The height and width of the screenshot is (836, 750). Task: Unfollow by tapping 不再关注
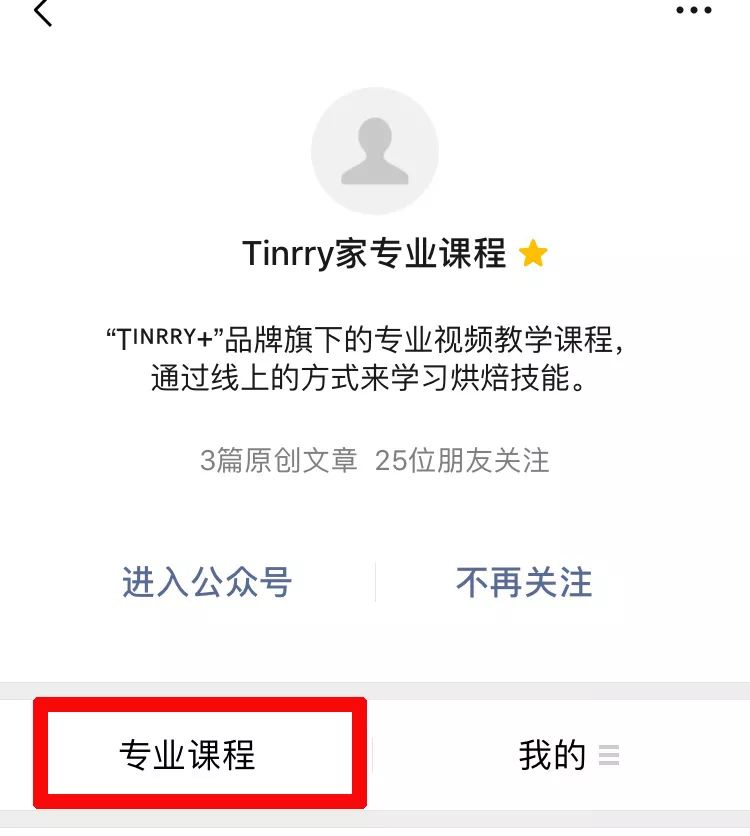click(524, 582)
